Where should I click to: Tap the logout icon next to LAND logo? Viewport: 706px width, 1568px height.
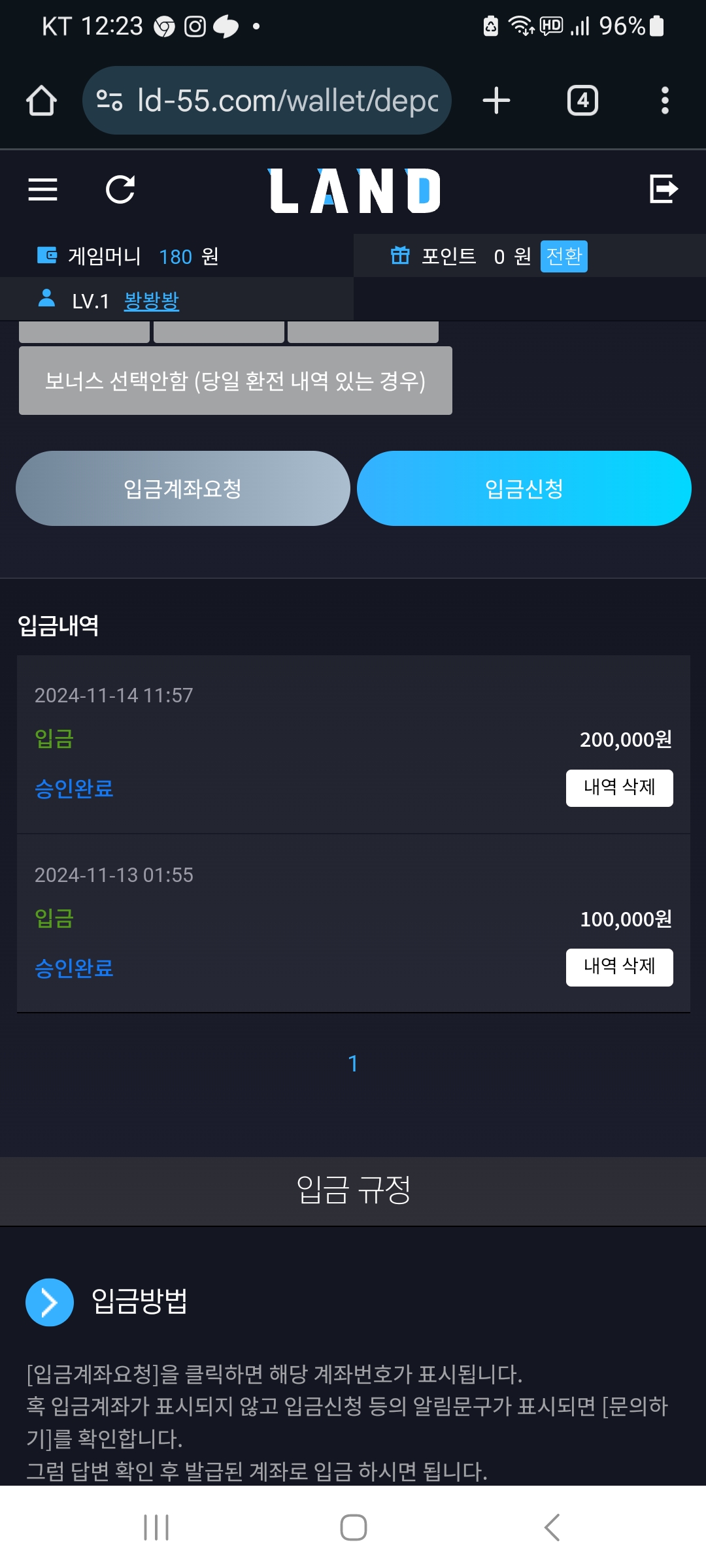pyautogui.click(x=664, y=189)
